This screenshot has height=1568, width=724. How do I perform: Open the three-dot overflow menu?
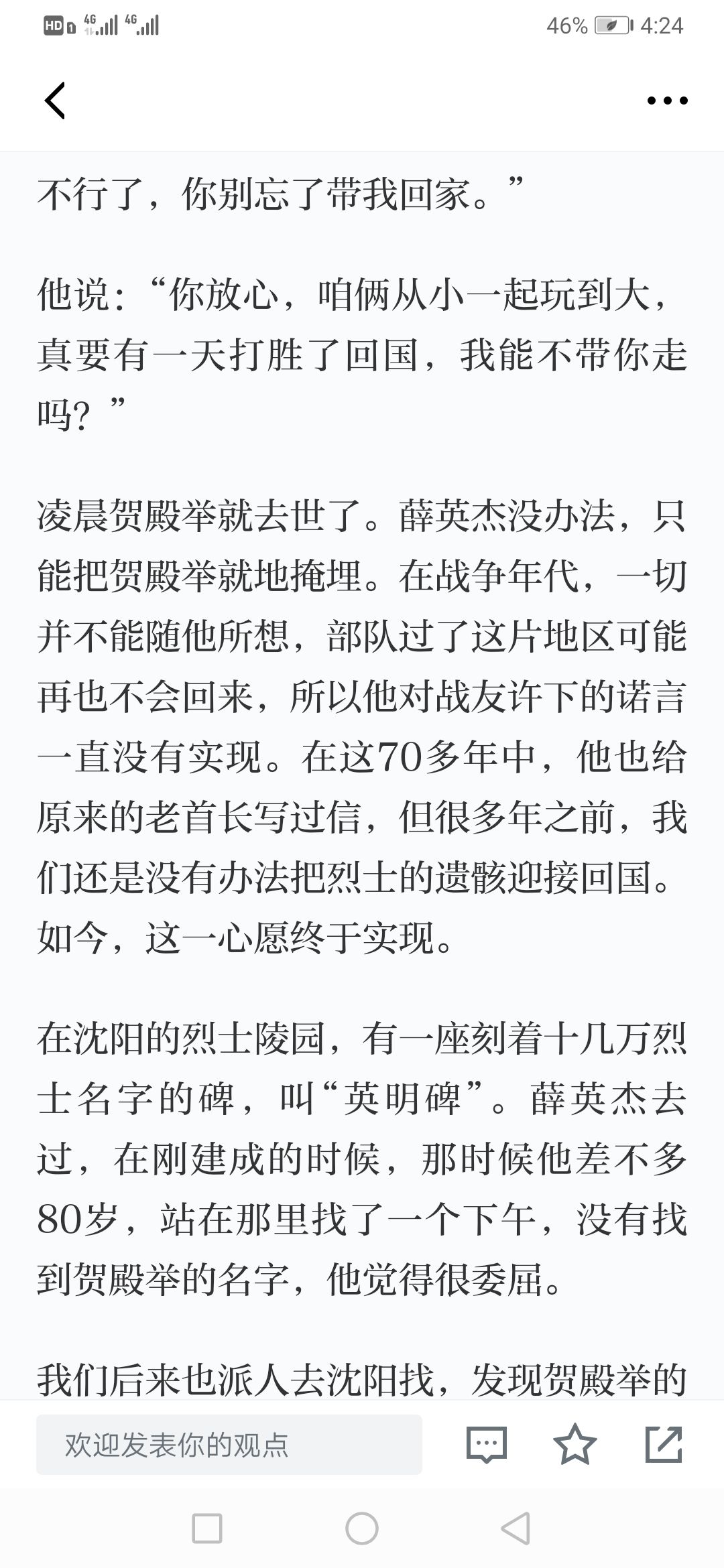(667, 101)
